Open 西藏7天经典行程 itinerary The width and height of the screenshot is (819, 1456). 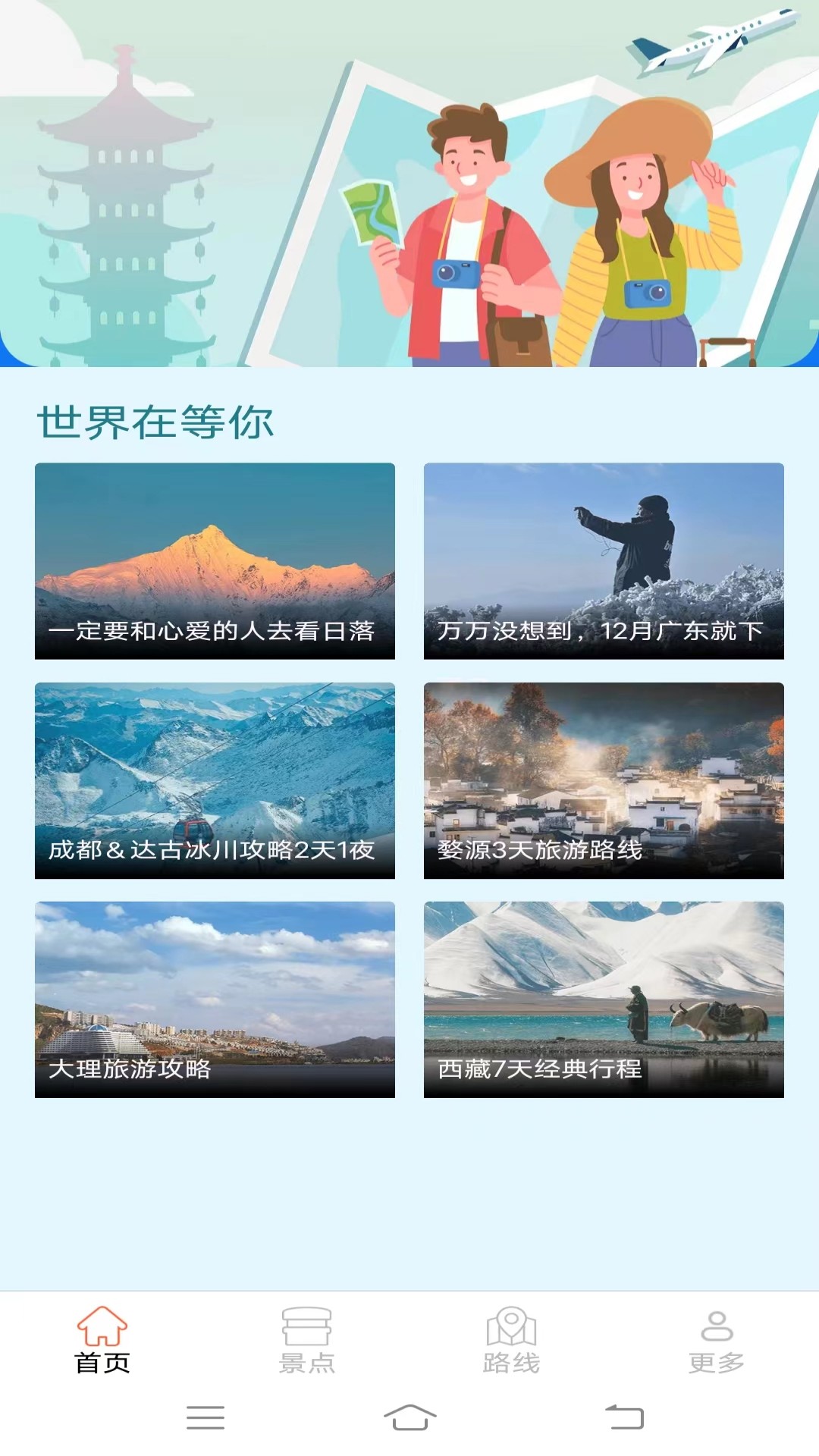[x=604, y=999]
